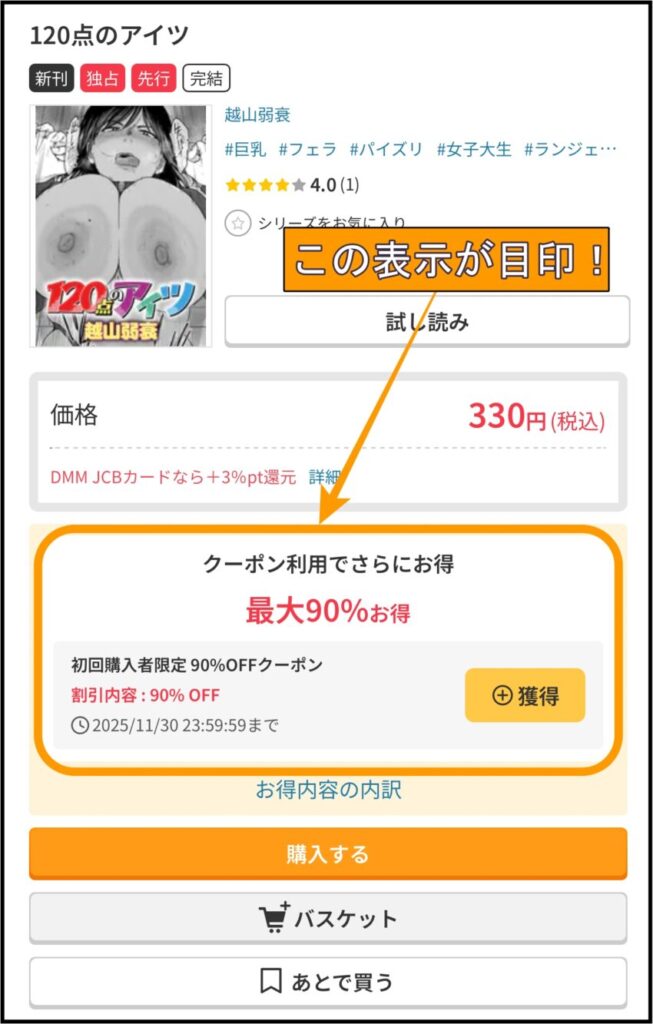Open 詳細 for the DMM JCB card offer
653x1024 pixels.
322,477
